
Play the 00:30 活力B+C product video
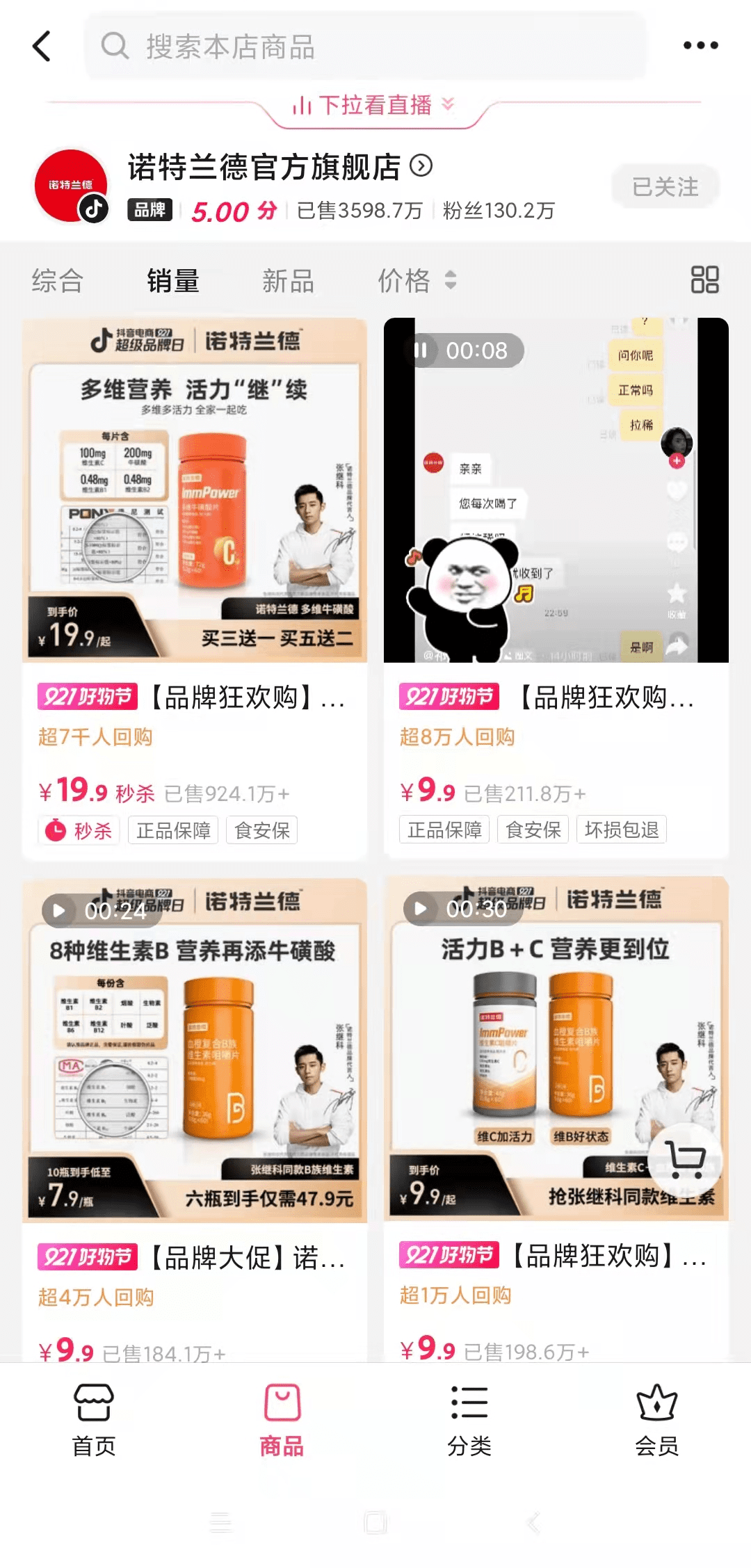point(421,909)
